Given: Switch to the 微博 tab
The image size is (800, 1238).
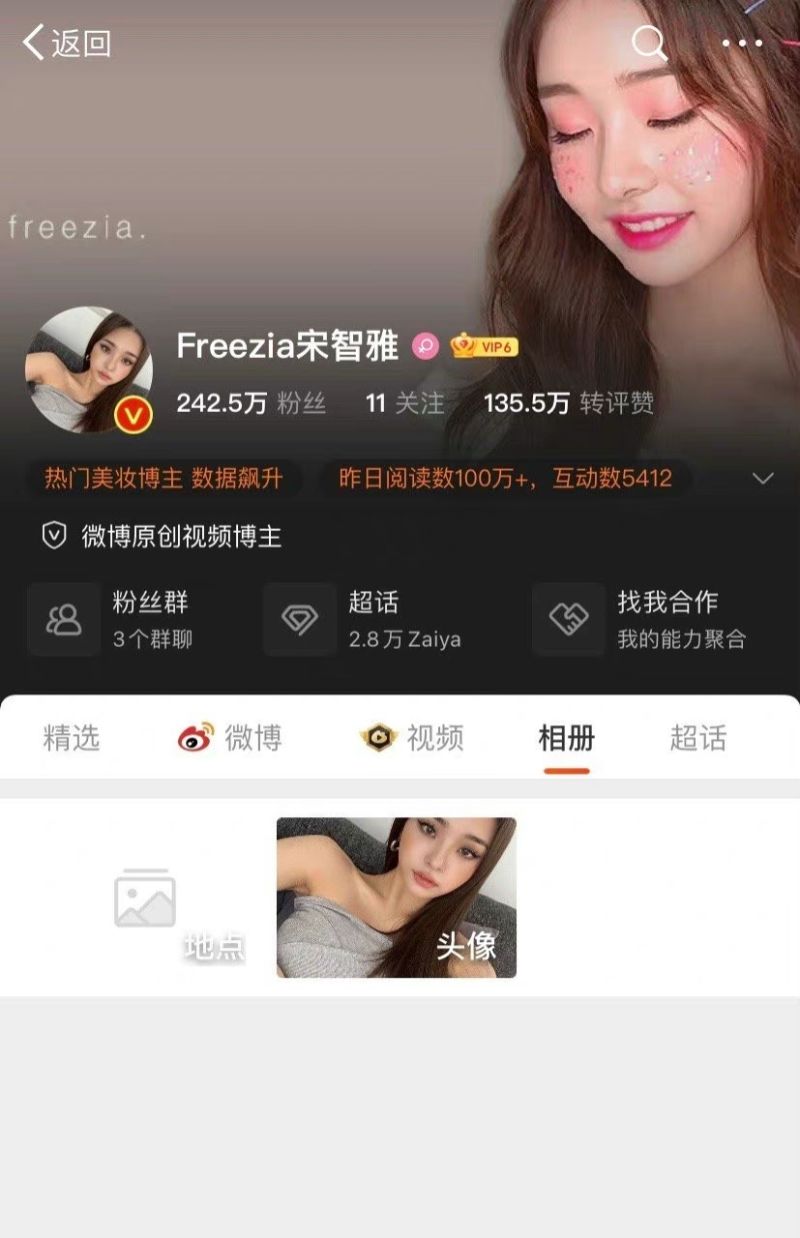Looking at the screenshot, I should click(x=230, y=738).
